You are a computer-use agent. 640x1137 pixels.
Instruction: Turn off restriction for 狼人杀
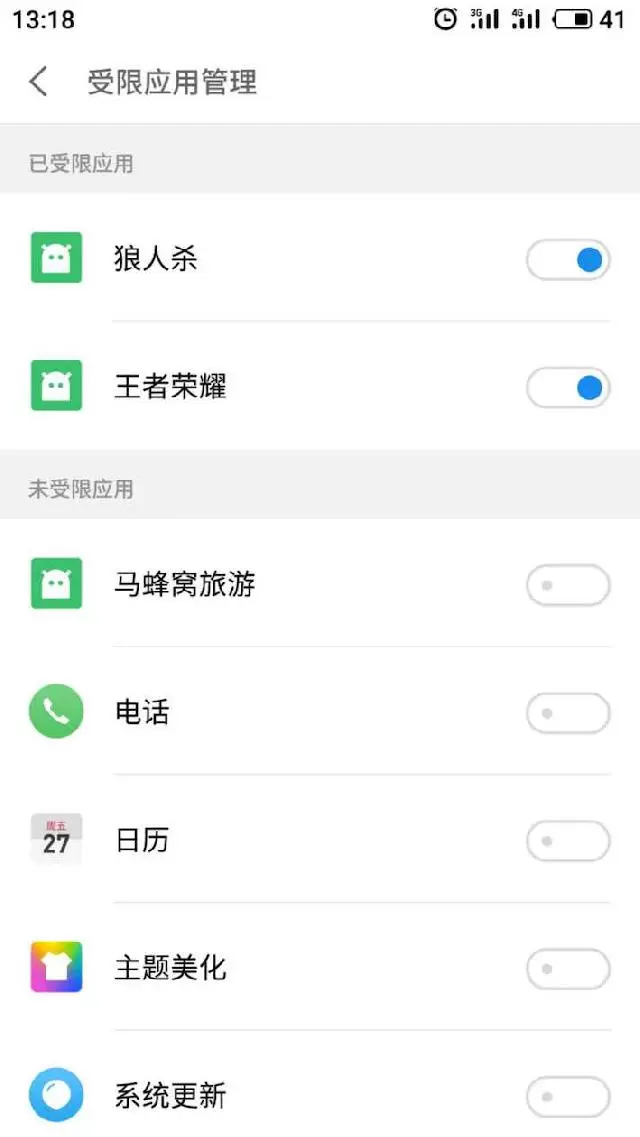point(568,260)
